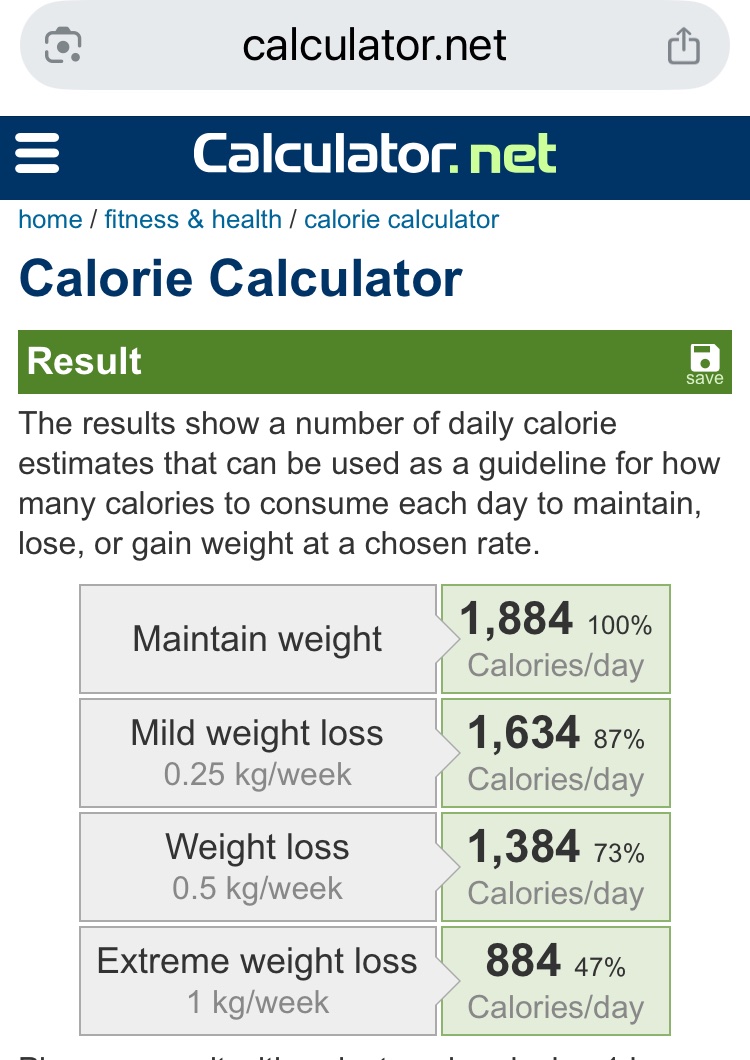Go to the home breadcrumb link
Viewport: 750px width, 1060px height.
click(x=50, y=220)
